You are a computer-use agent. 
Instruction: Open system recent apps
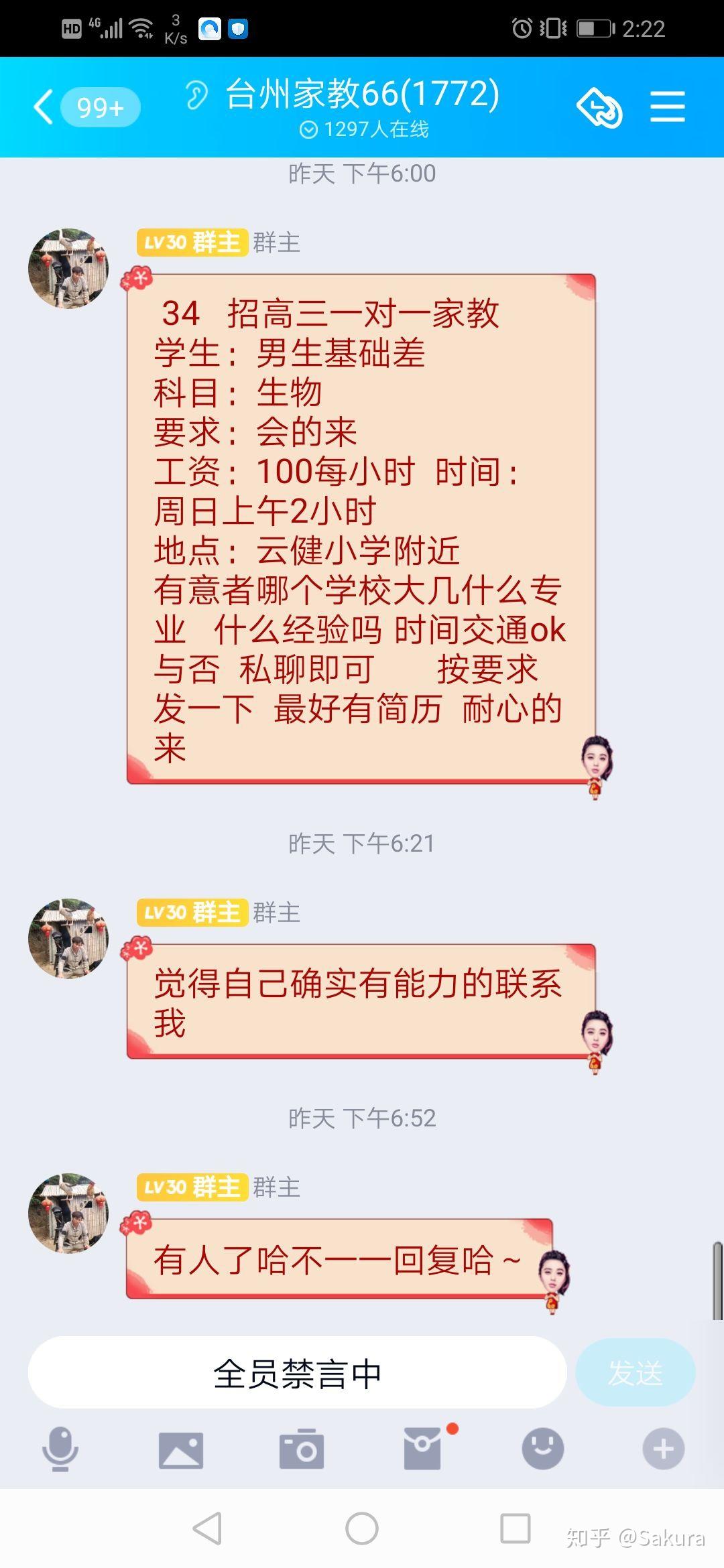(x=516, y=1529)
